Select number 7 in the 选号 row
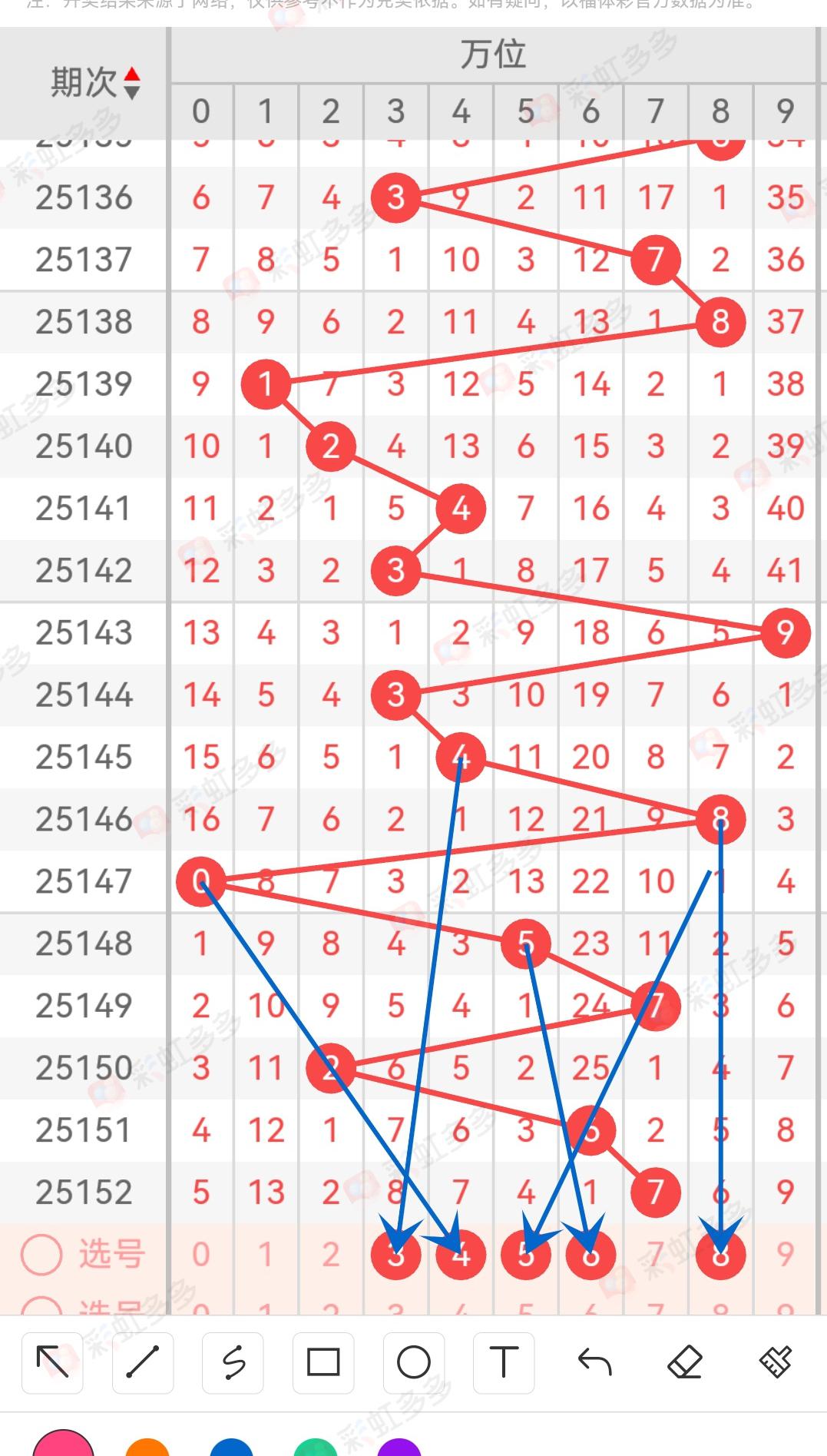The image size is (827, 1456). 655,1255
